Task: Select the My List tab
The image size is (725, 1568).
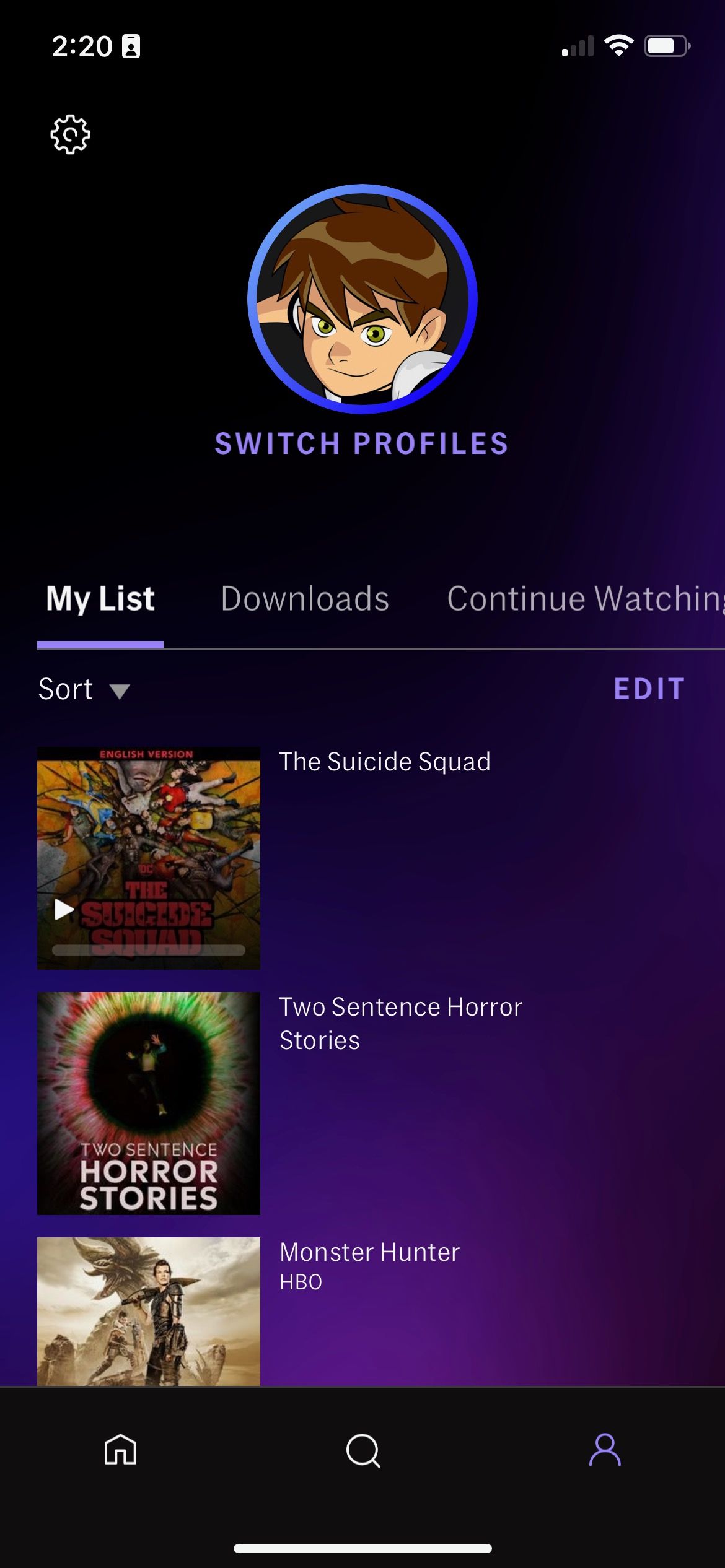Action: click(x=101, y=598)
